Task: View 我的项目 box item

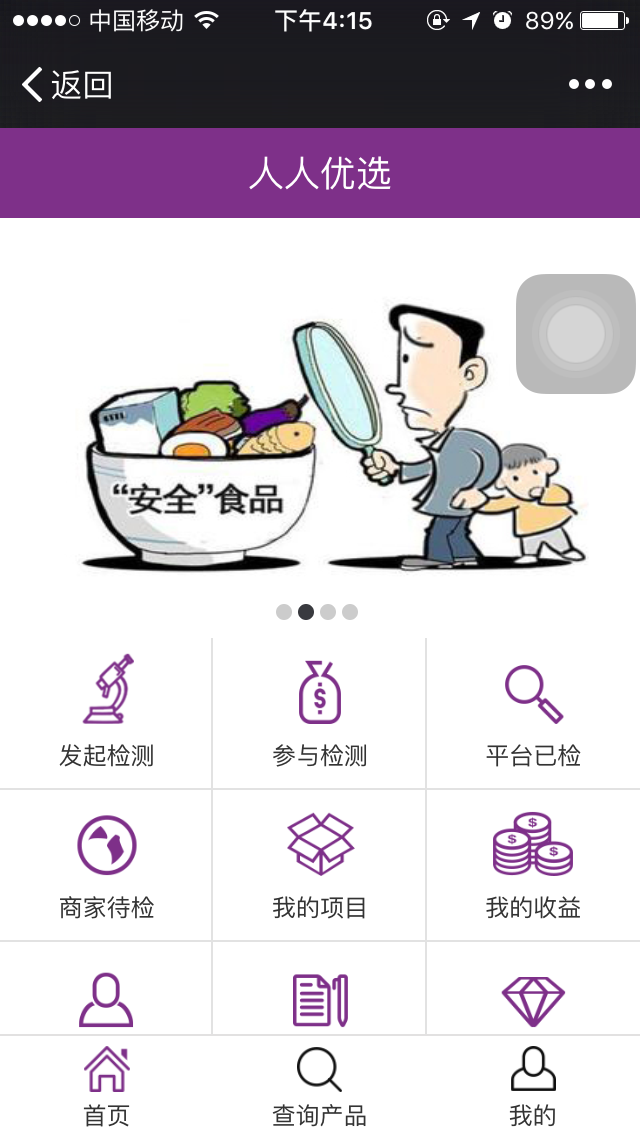Action: point(320,865)
